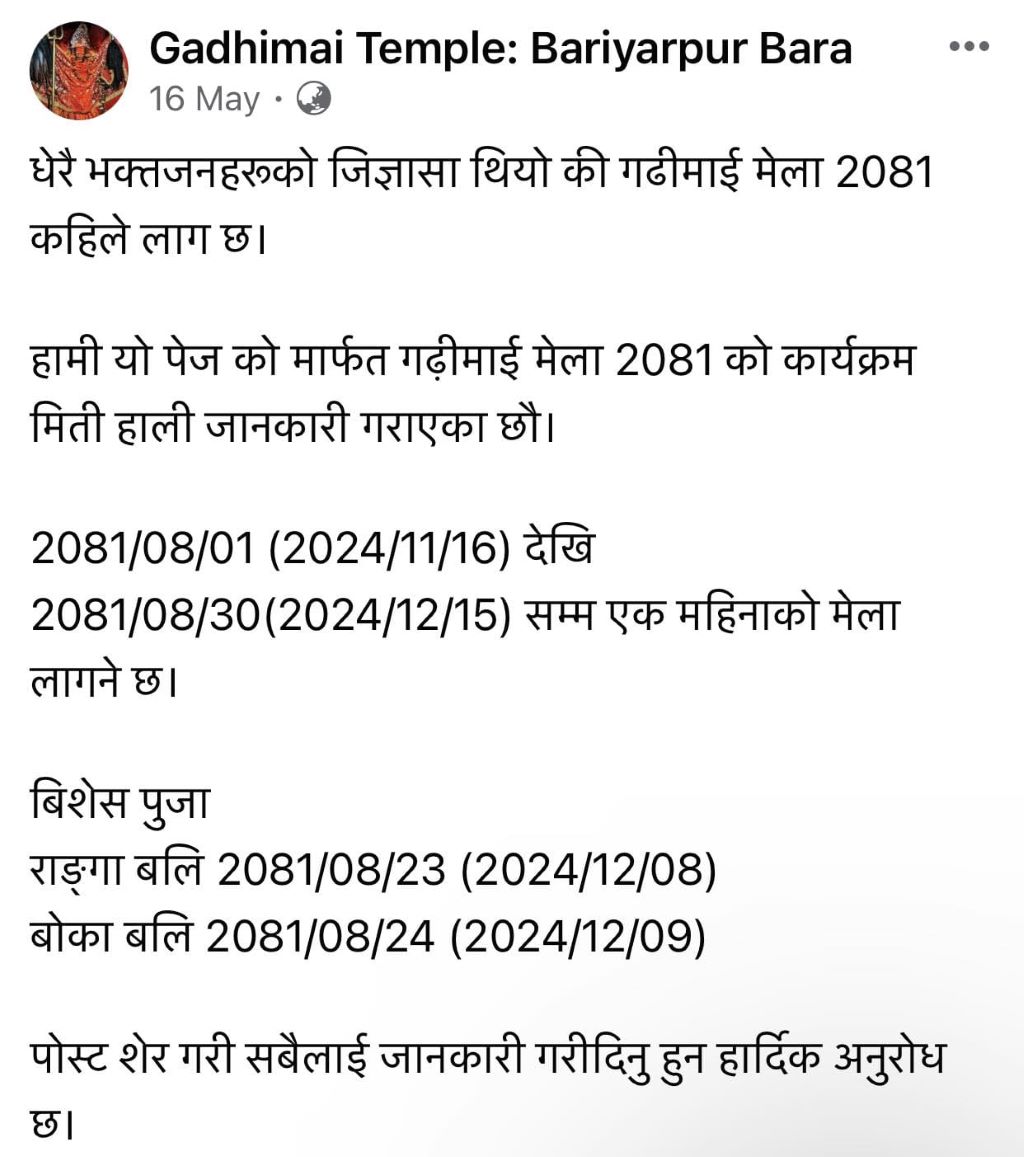Open the post's three-dot overflow menu
The image size is (1024, 1157).
click(968, 47)
